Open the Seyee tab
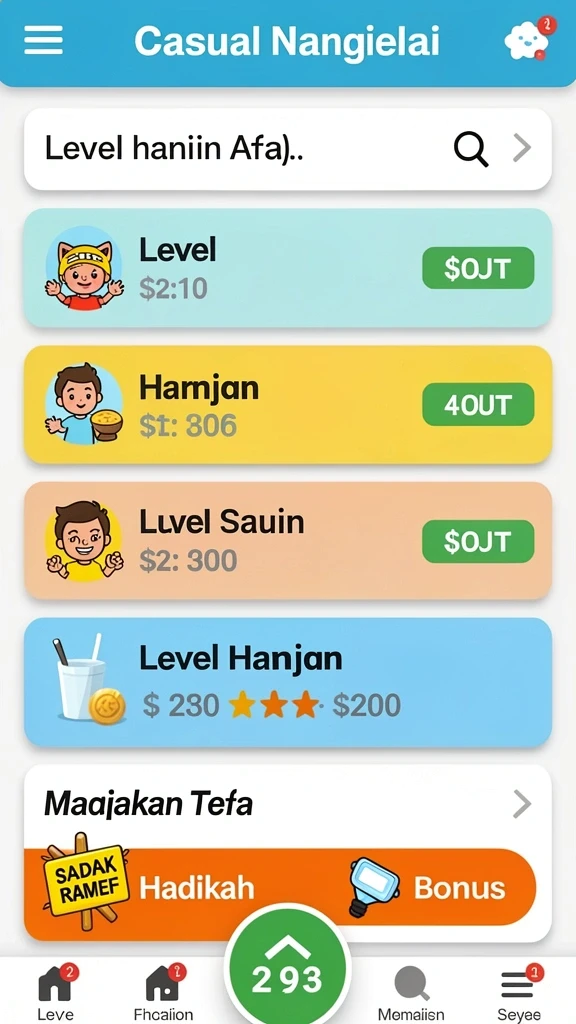 (x=519, y=991)
